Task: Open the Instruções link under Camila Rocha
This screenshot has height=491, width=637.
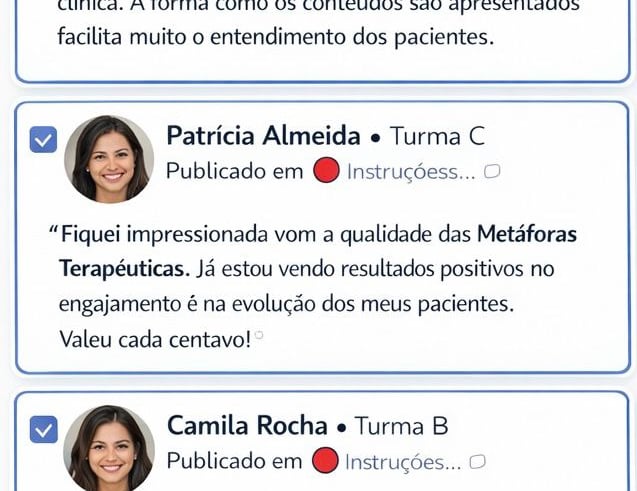Action: click(x=403, y=462)
